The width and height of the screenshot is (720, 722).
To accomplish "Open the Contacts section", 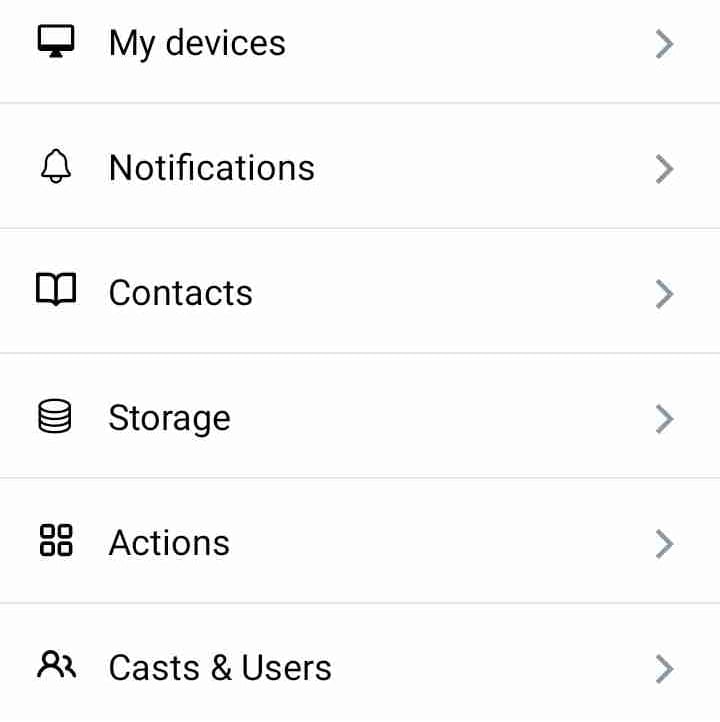I will [x=180, y=293].
